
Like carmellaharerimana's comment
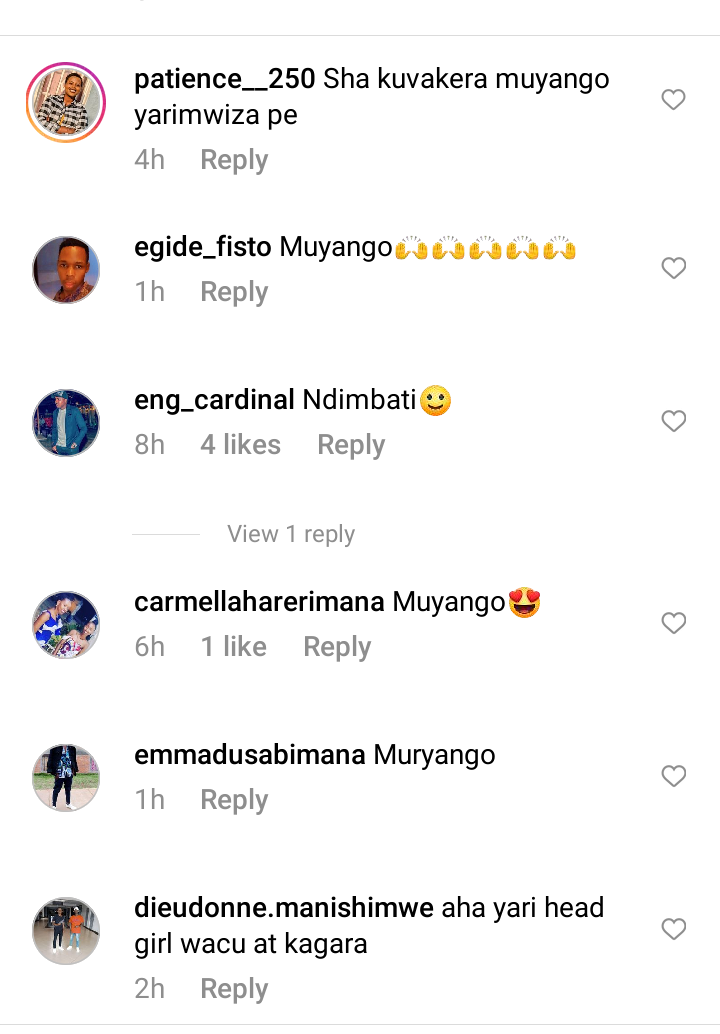(674, 623)
